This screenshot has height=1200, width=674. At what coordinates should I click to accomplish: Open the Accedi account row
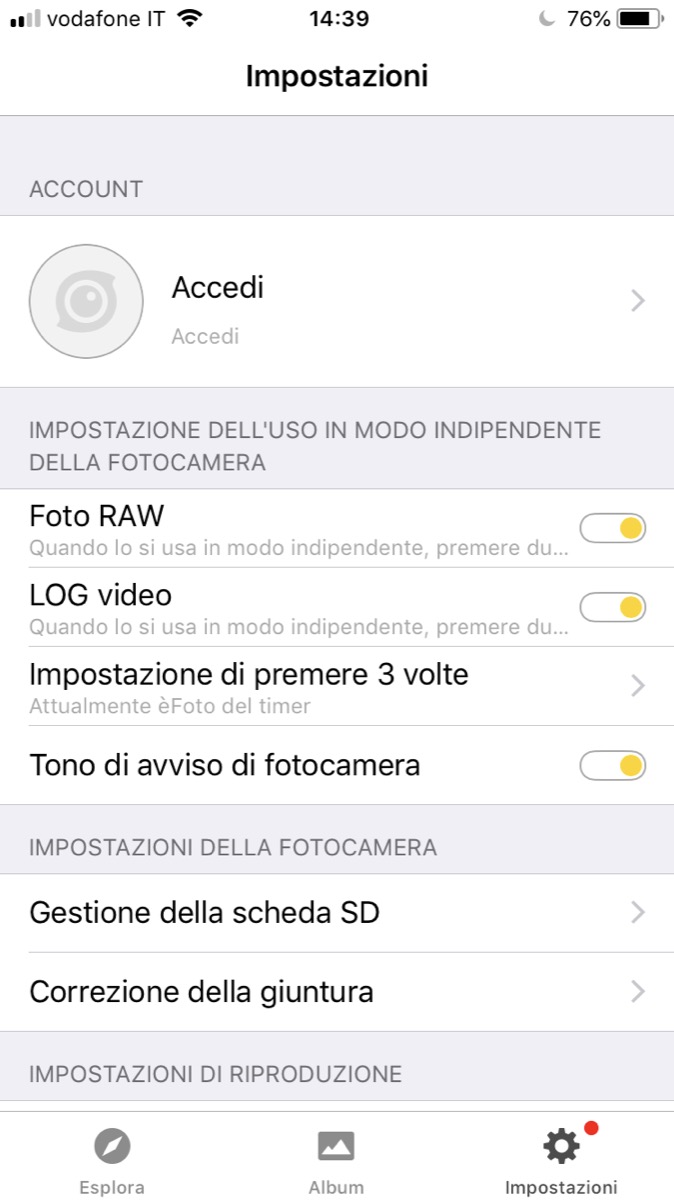point(337,301)
